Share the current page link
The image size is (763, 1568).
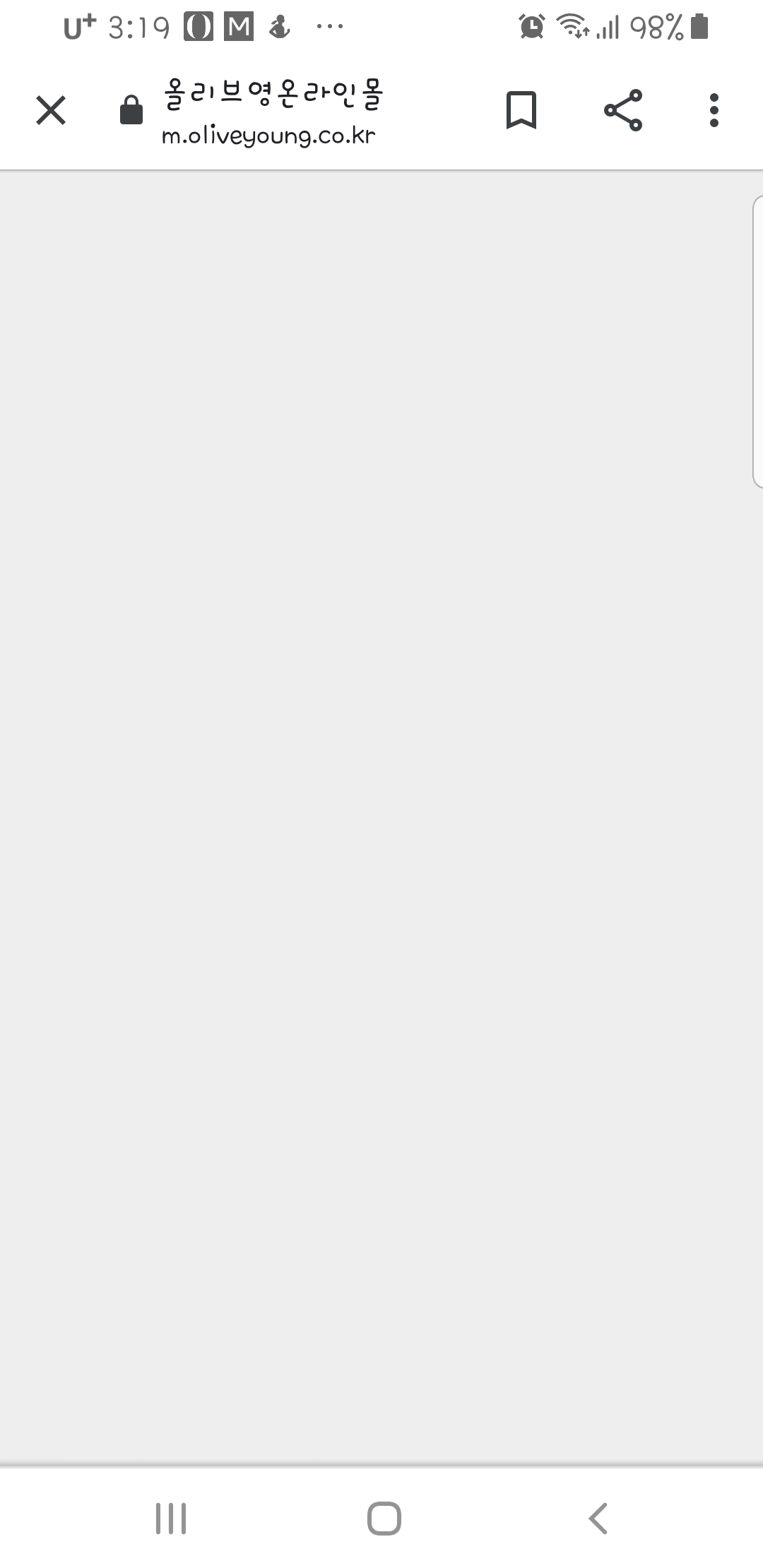(623, 110)
